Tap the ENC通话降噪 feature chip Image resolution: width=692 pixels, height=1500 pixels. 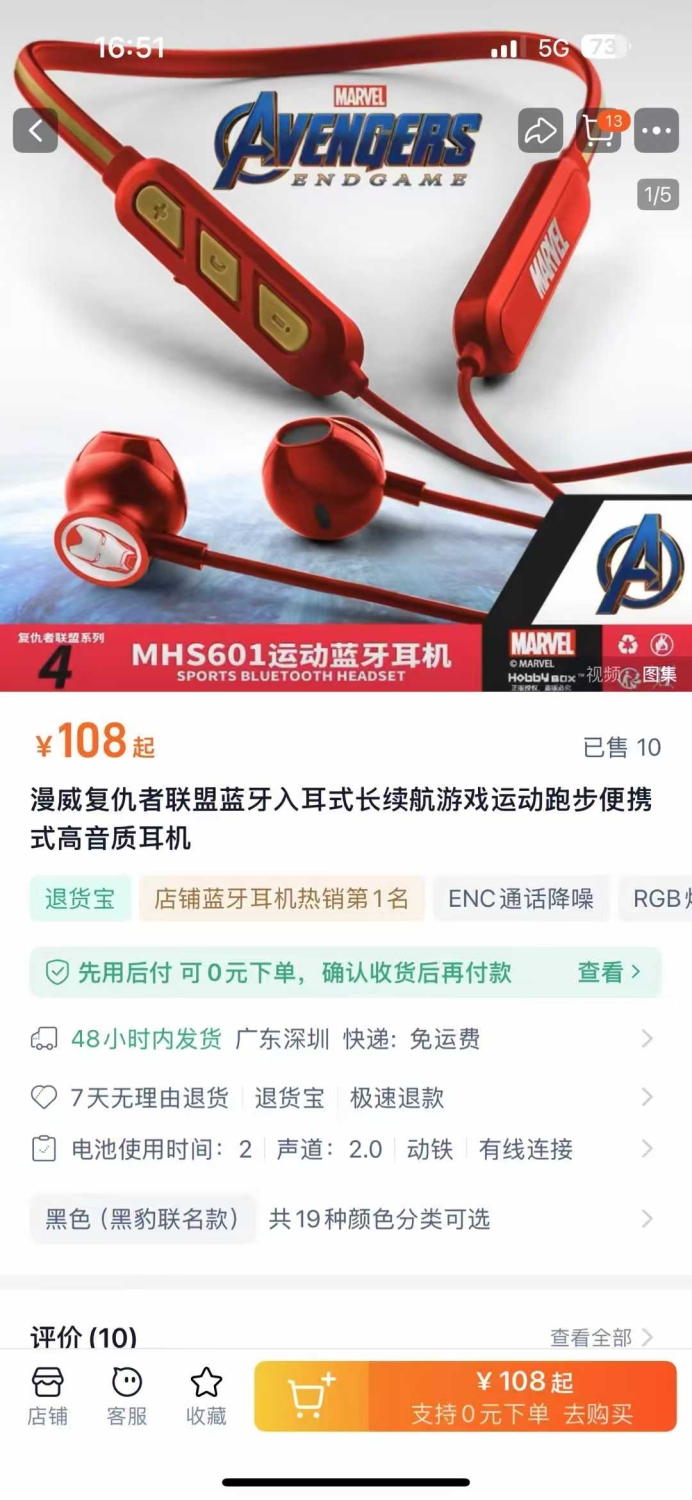tap(521, 898)
